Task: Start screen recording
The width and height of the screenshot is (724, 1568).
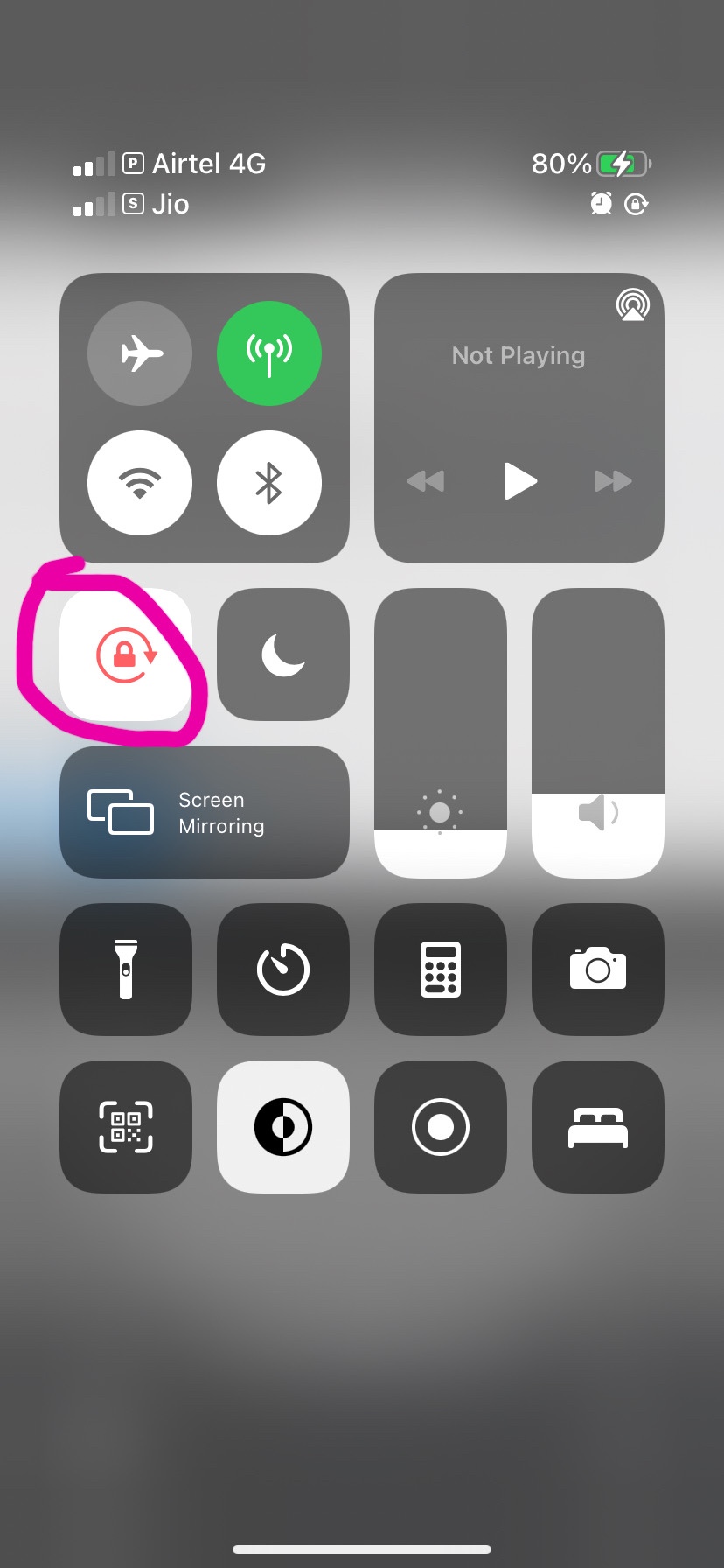Action: click(x=441, y=1127)
